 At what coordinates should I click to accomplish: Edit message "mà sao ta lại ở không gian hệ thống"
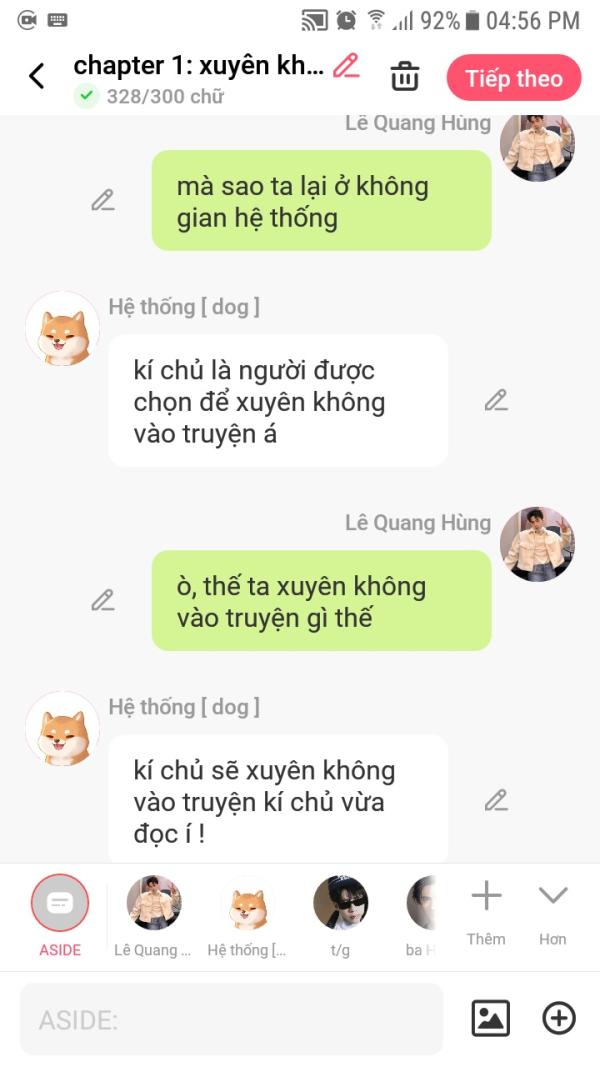pyautogui.click(x=103, y=200)
